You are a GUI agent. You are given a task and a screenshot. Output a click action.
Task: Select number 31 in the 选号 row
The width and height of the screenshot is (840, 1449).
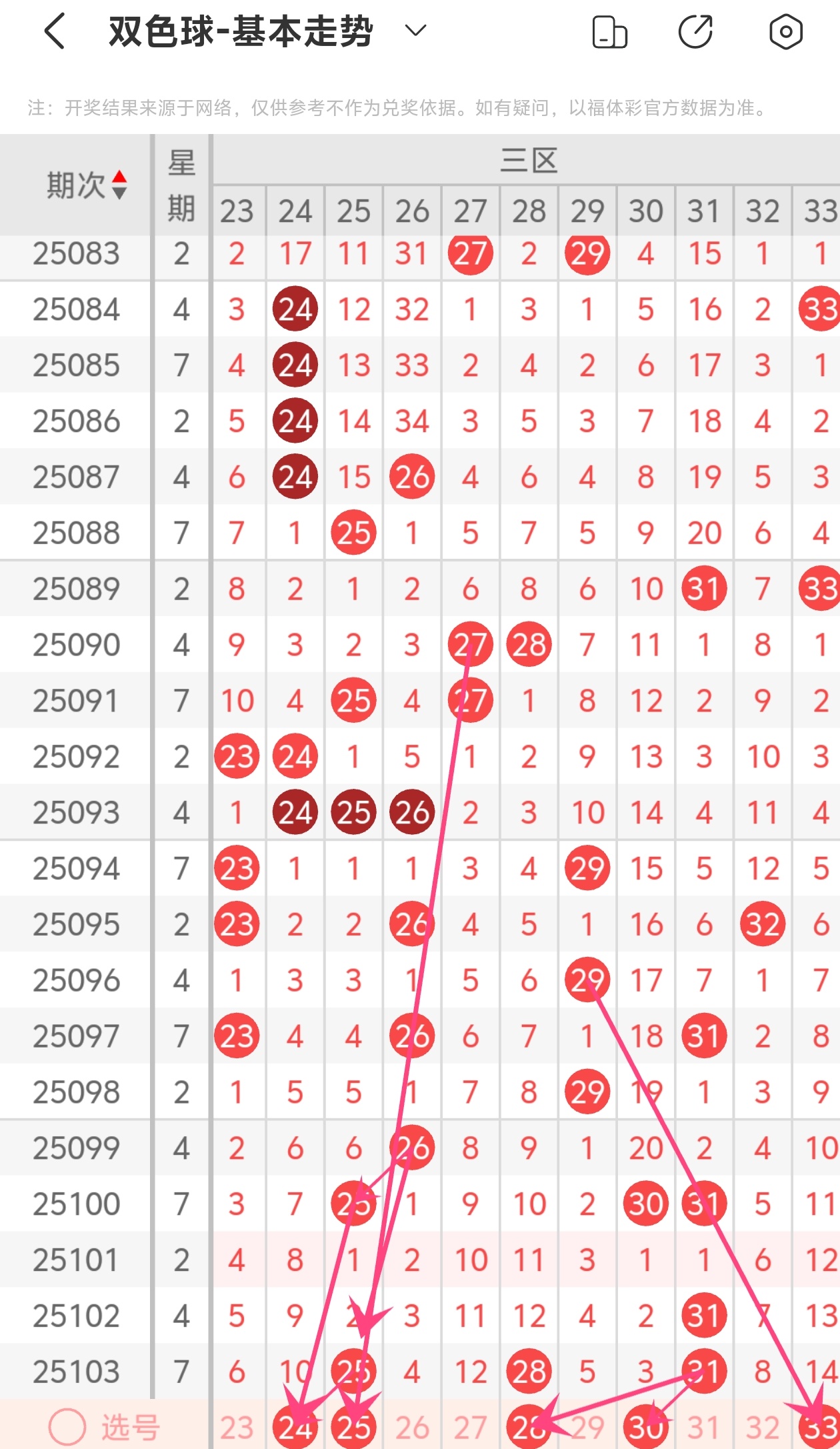point(704,1428)
